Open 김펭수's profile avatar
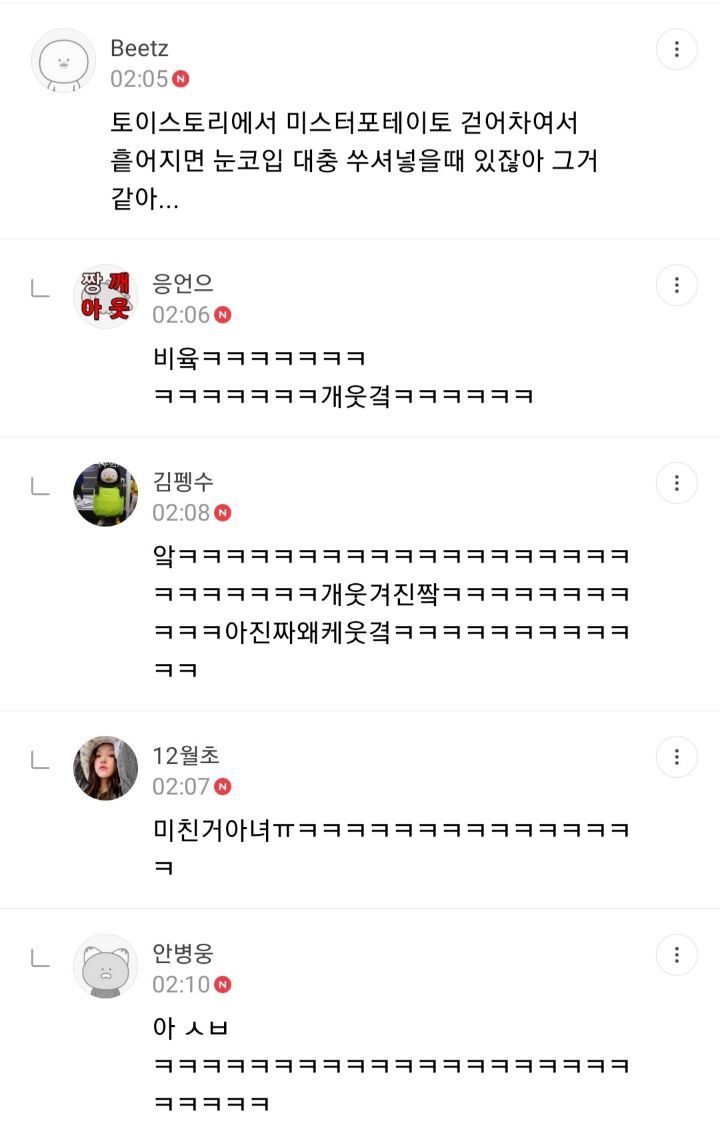Viewport: 720px width, 1131px height. pos(105,495)
